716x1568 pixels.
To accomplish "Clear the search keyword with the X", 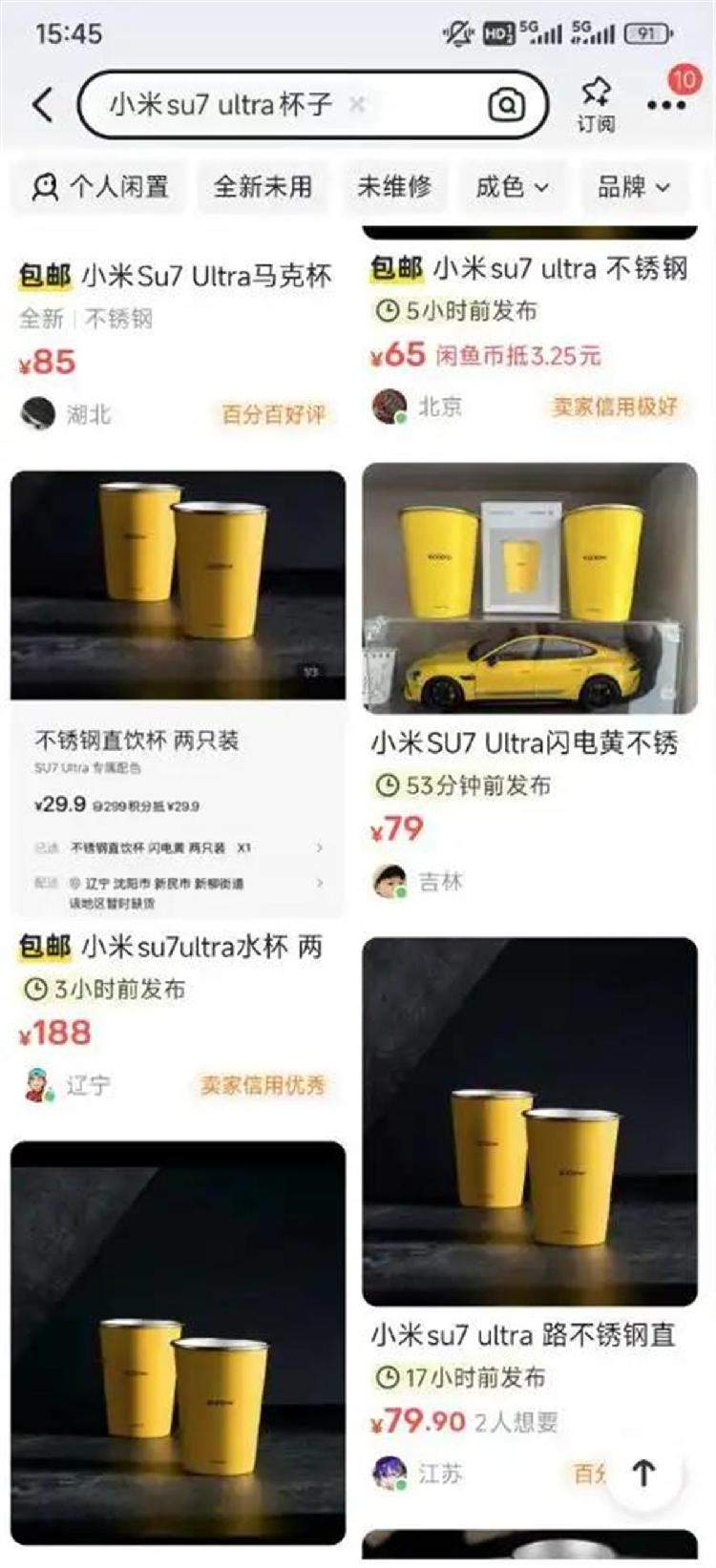I will click(357, 103).
